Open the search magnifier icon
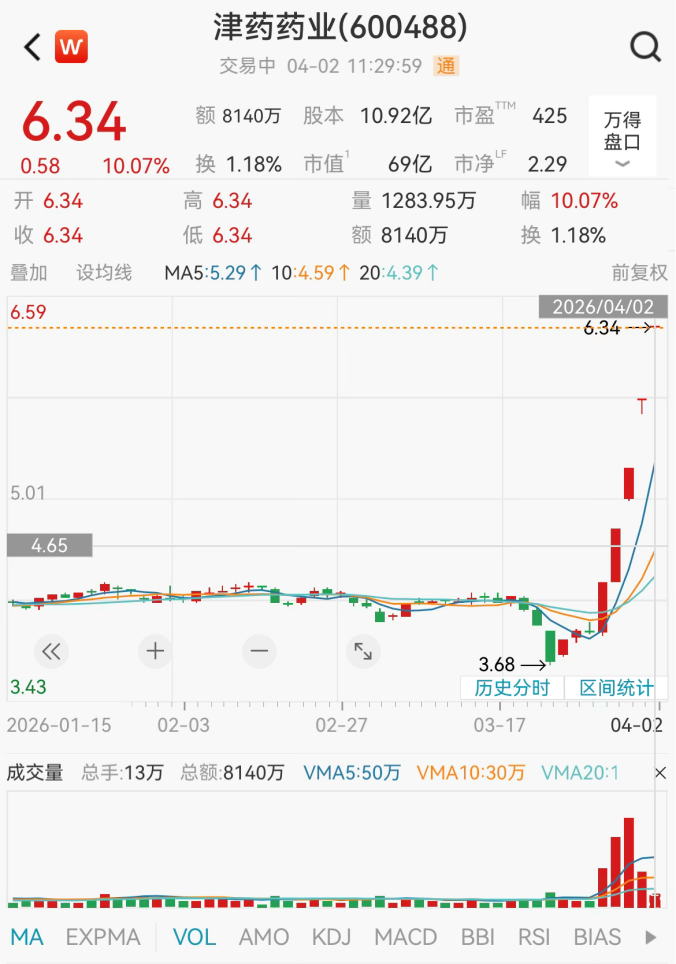 [645, 47]
